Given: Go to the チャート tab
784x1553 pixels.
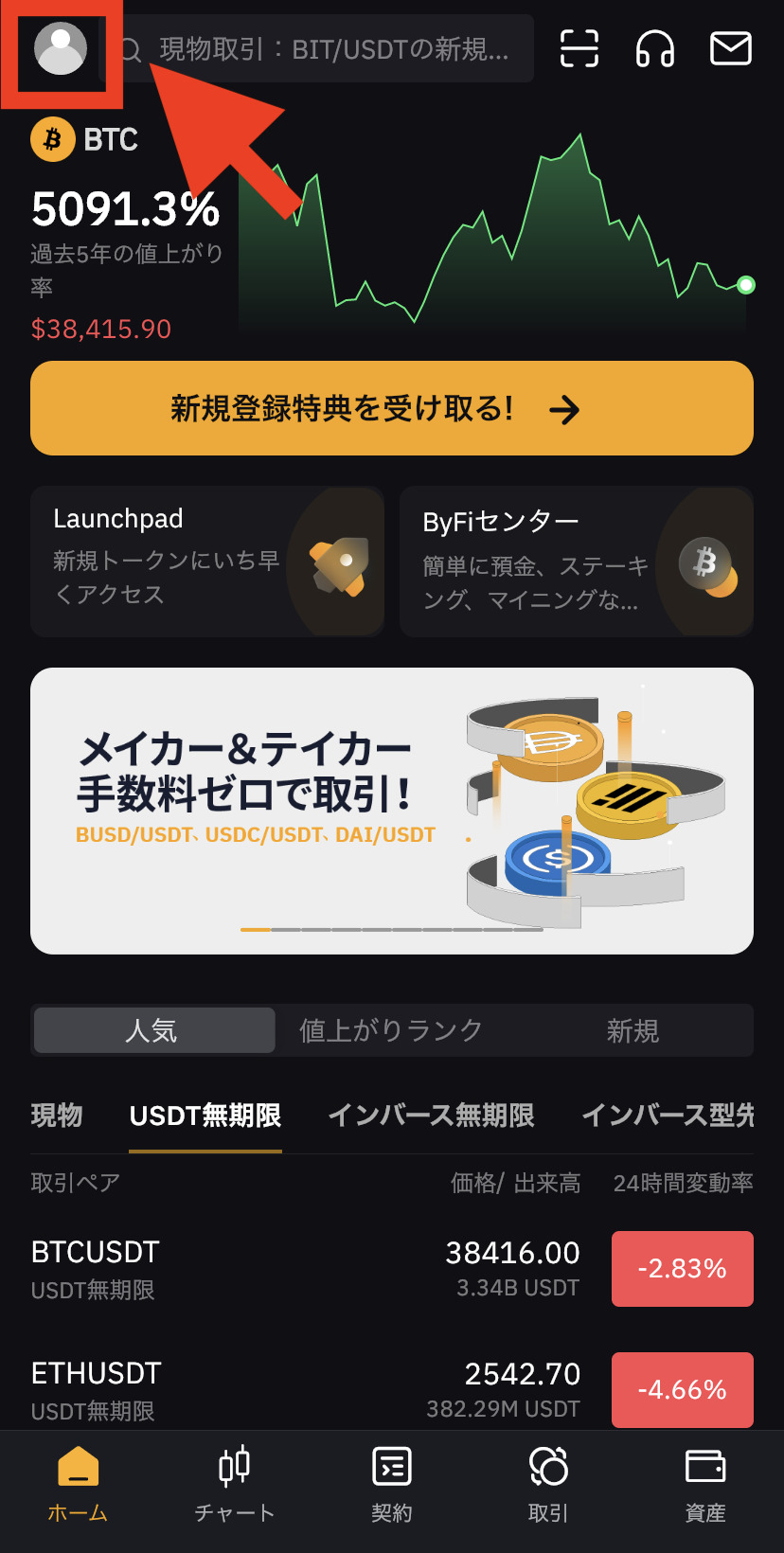Looking at the screenshot, I should click(x=235, y=1485).
